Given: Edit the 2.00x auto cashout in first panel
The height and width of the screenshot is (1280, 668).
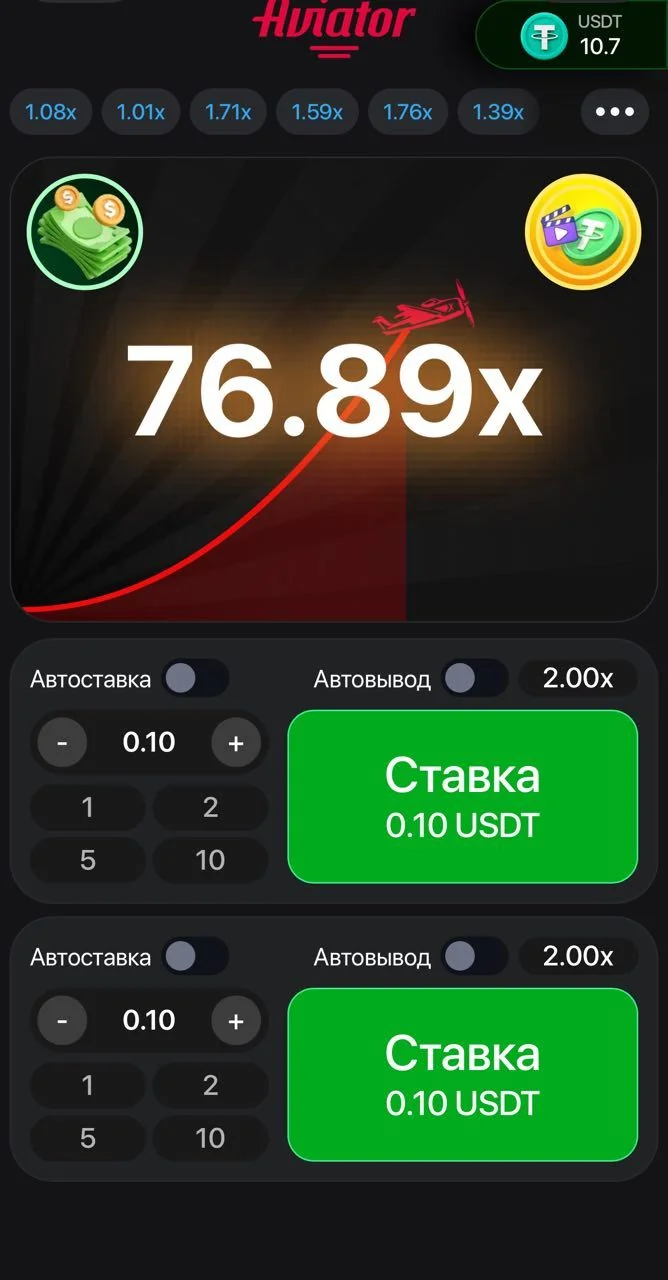Looking at the screenshot, I should coord(578,679).
